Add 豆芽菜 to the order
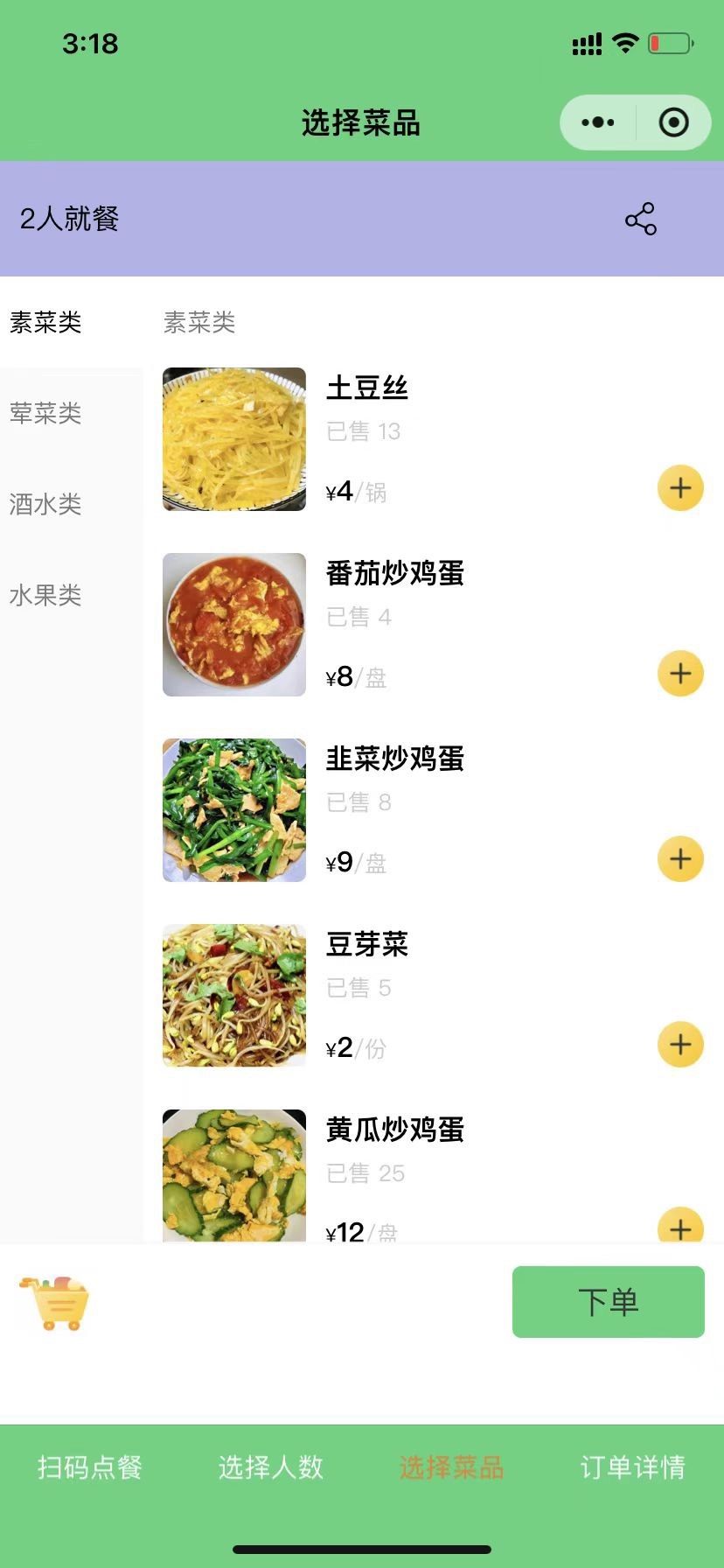This screenshot has width=724, height=1568. tap(680, 1045)
